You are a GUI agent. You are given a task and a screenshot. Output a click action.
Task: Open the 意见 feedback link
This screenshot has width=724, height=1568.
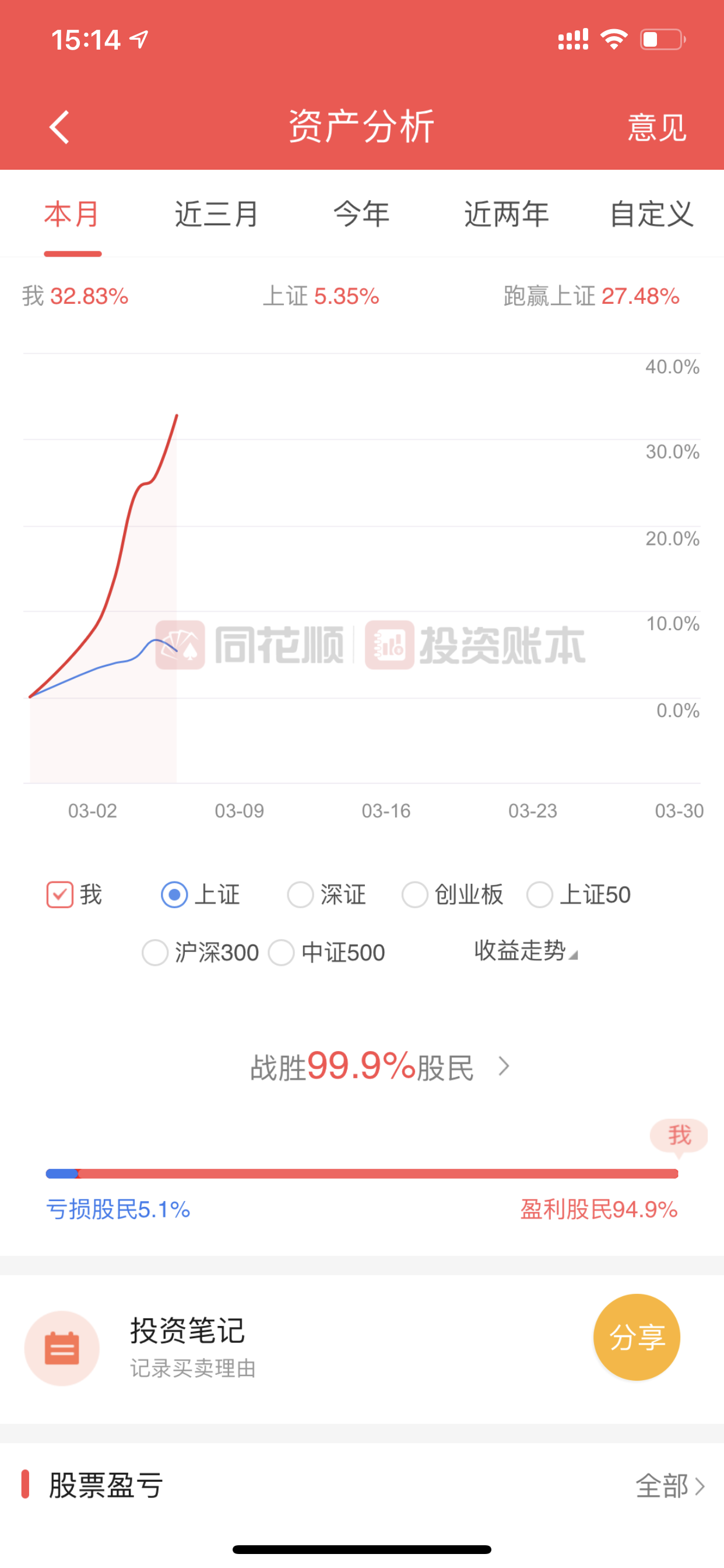click(656, 128)
